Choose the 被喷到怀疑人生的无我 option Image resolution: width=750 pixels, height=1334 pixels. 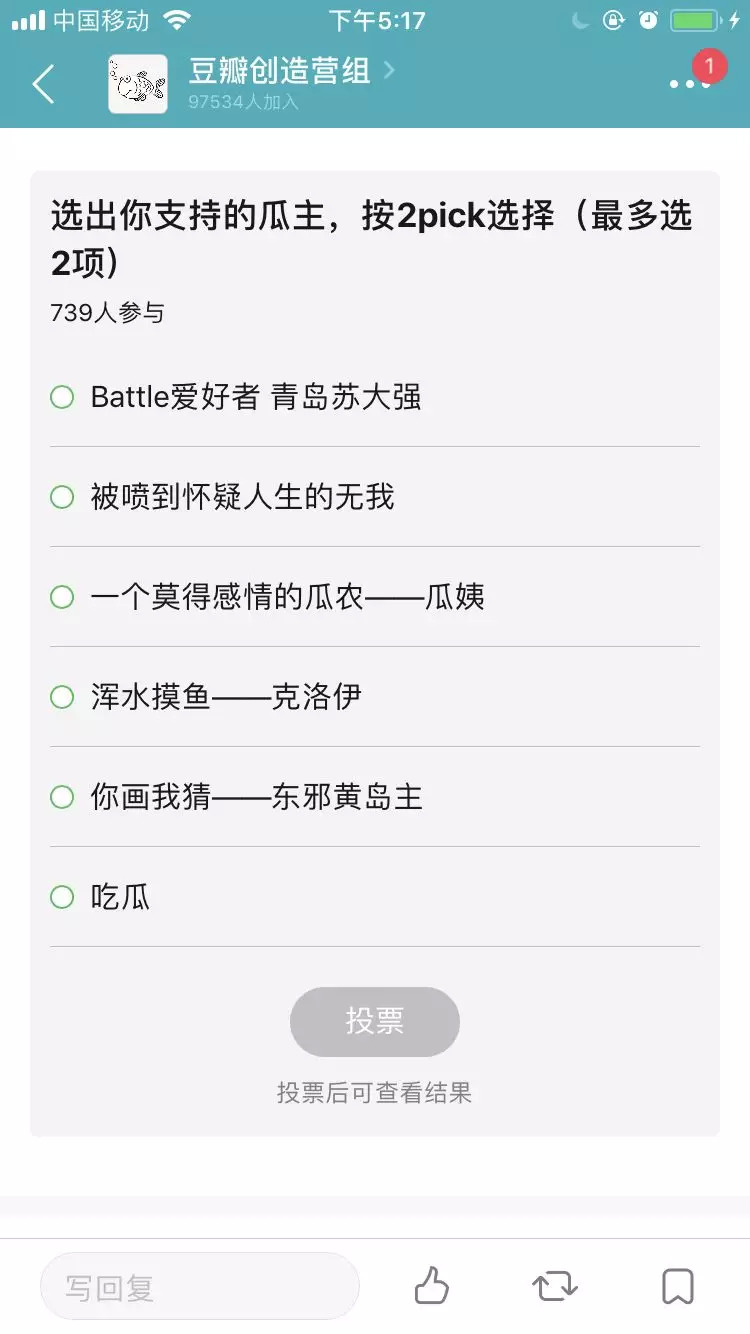tap(62, 497)
